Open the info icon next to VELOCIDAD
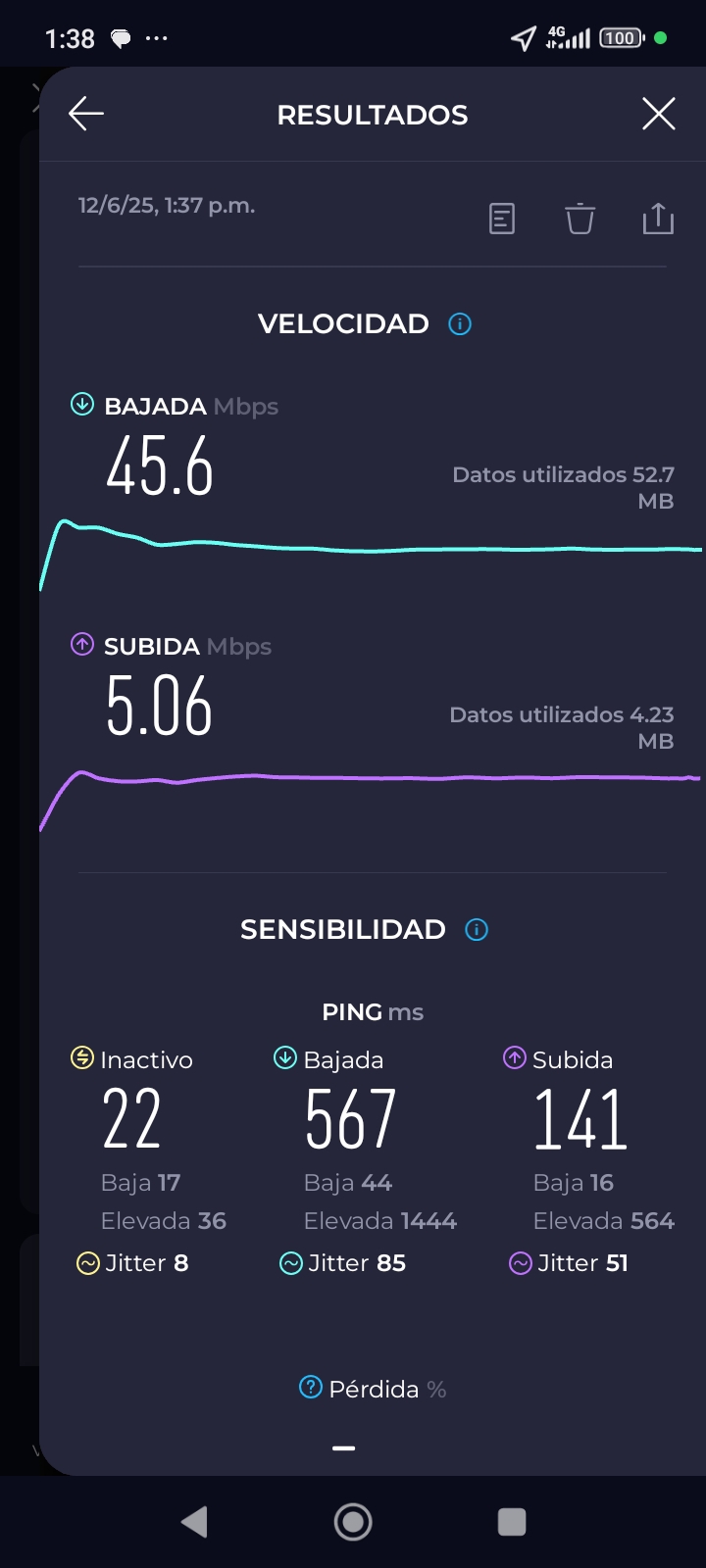Viewport: 706px width, 1568px height. [460, 323]
